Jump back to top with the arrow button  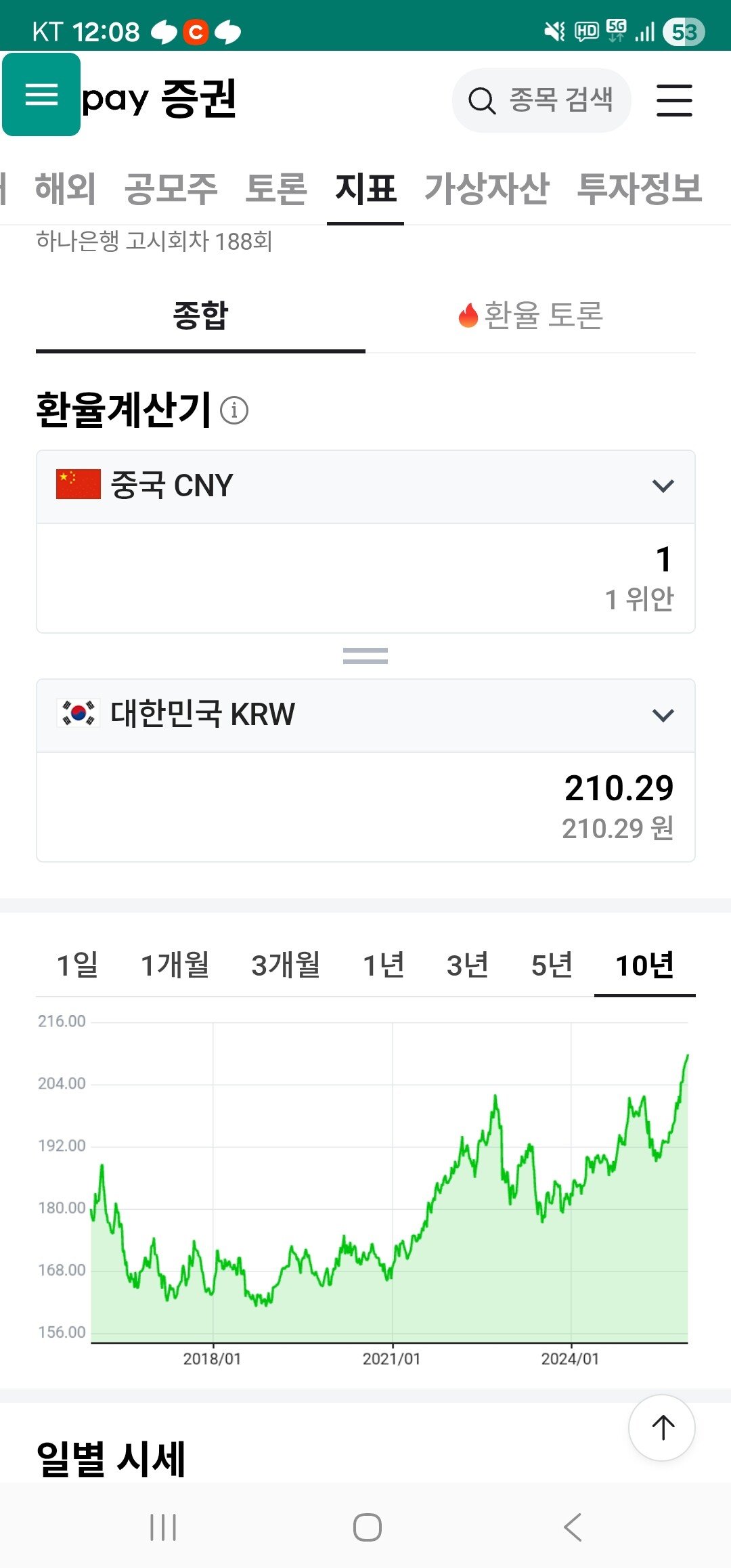(662, 1427)
